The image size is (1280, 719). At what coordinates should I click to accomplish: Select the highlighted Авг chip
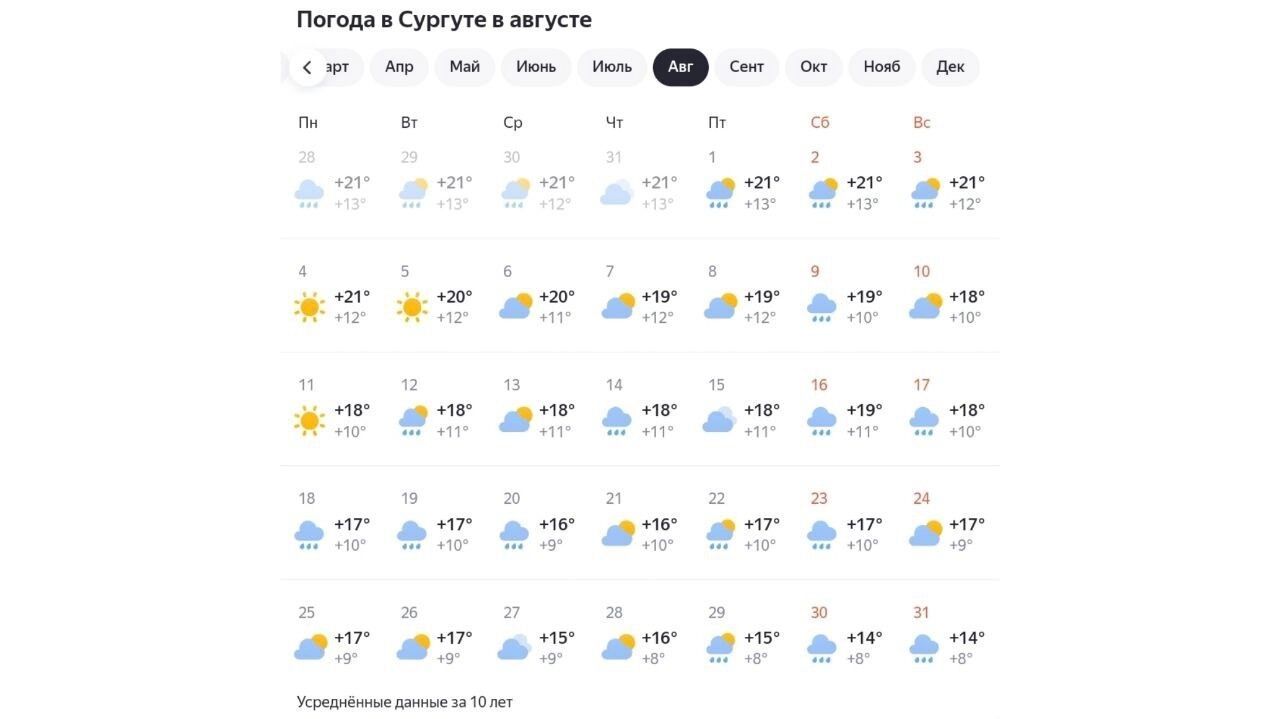[680, 67]
